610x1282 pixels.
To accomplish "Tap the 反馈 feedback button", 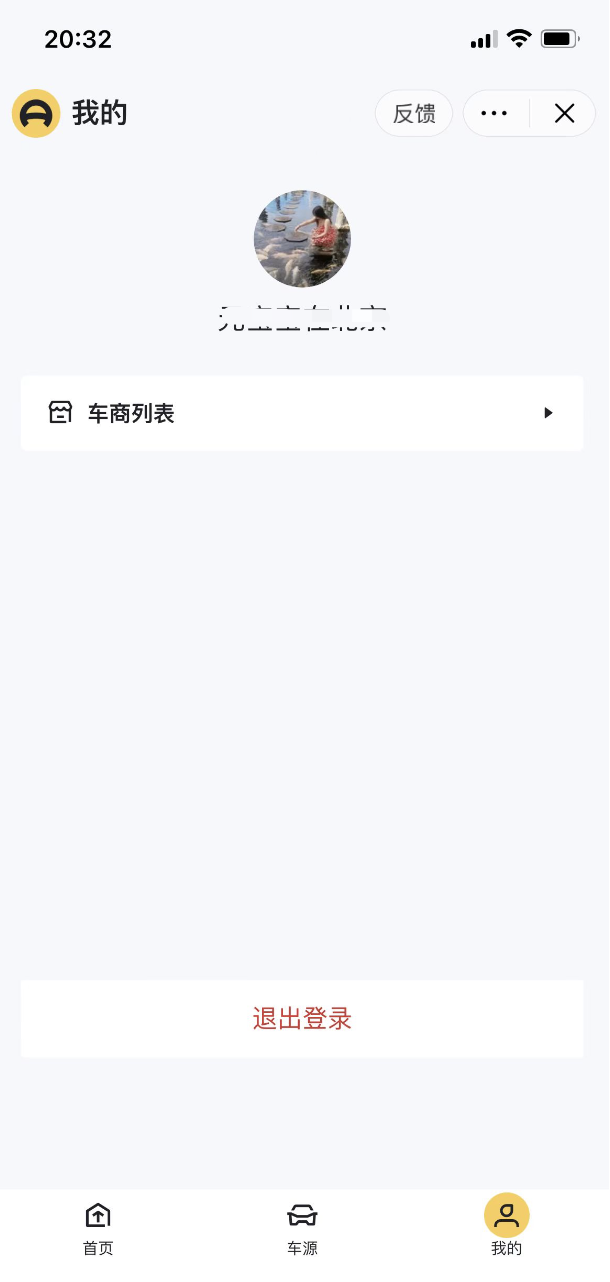I will [x=414, y=113].
